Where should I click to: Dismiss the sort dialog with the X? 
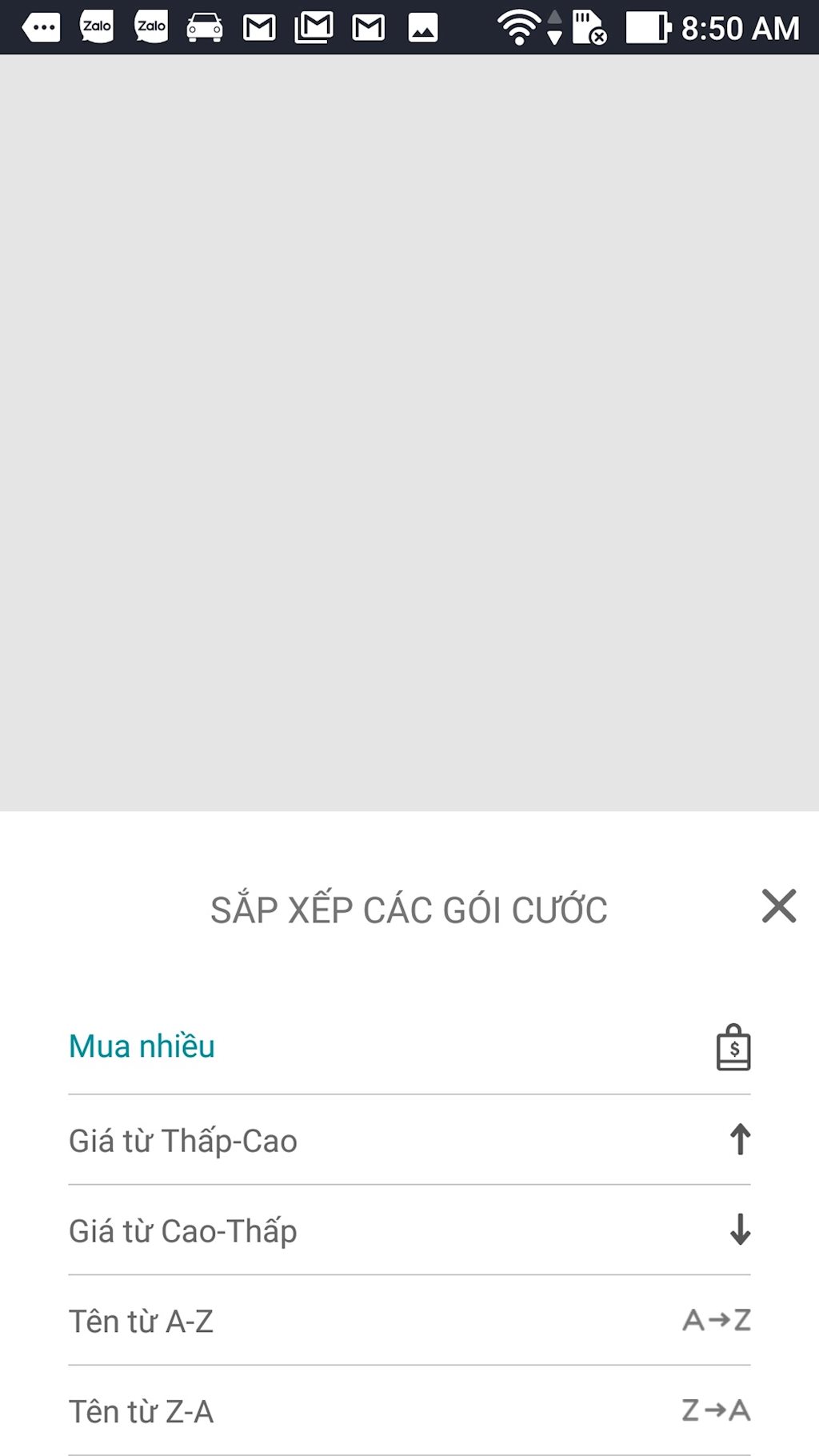tap(777, 908)
